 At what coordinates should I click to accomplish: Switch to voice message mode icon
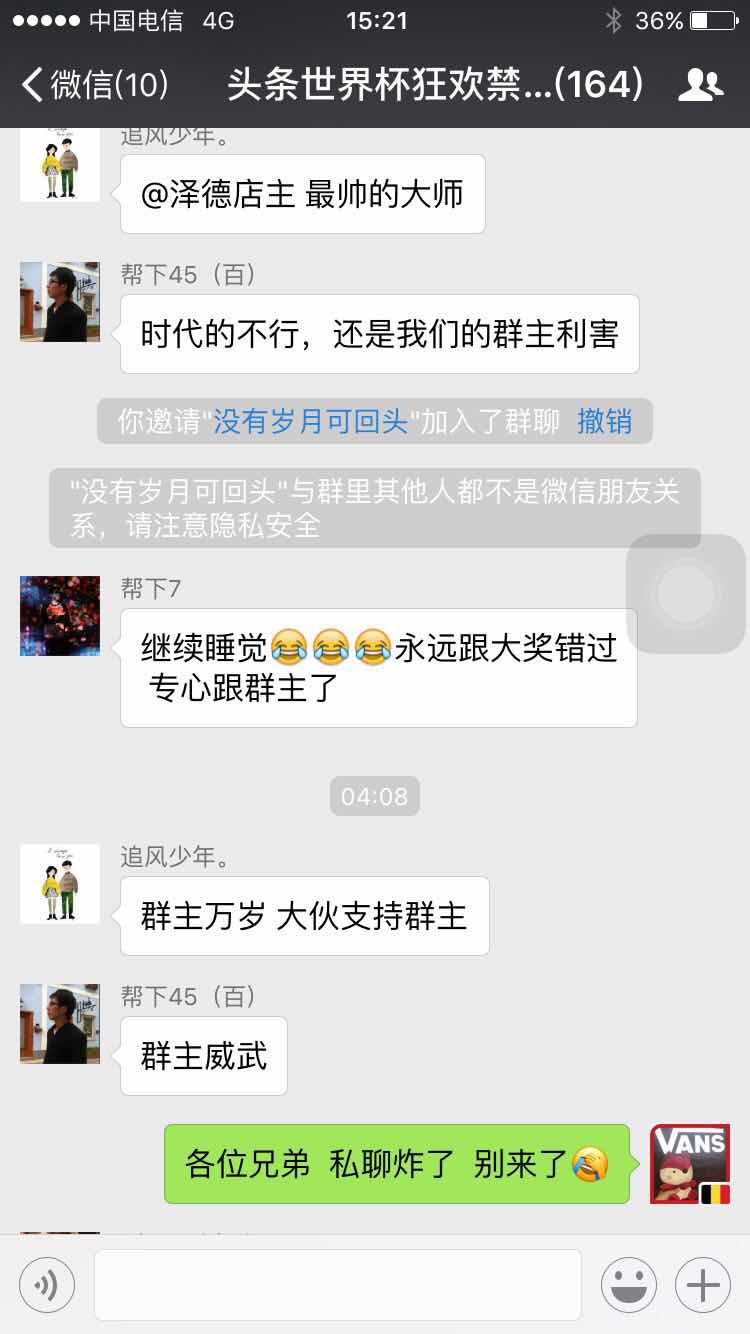pos(44,1284)
